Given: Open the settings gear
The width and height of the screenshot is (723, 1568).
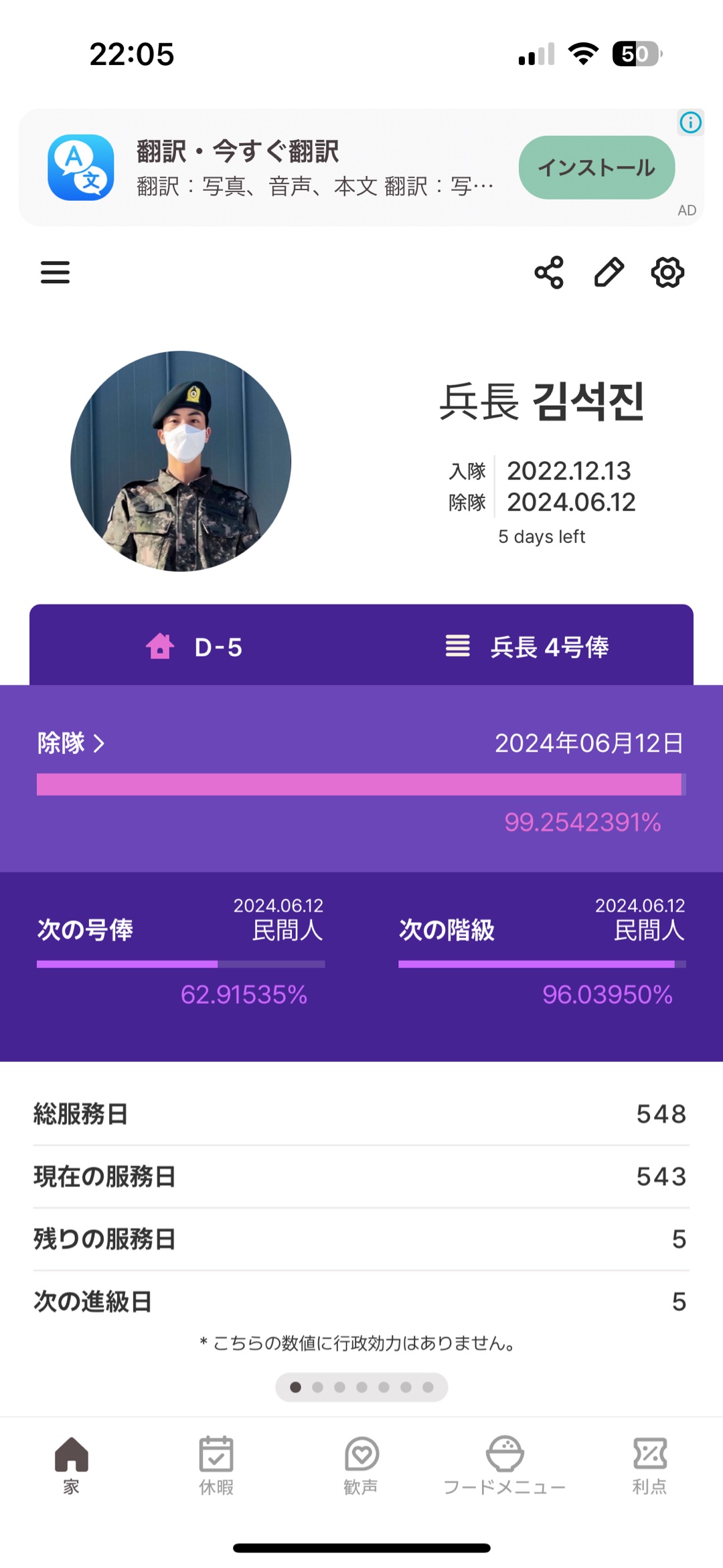Looking at the screenshot, I should tap(667, 272).
